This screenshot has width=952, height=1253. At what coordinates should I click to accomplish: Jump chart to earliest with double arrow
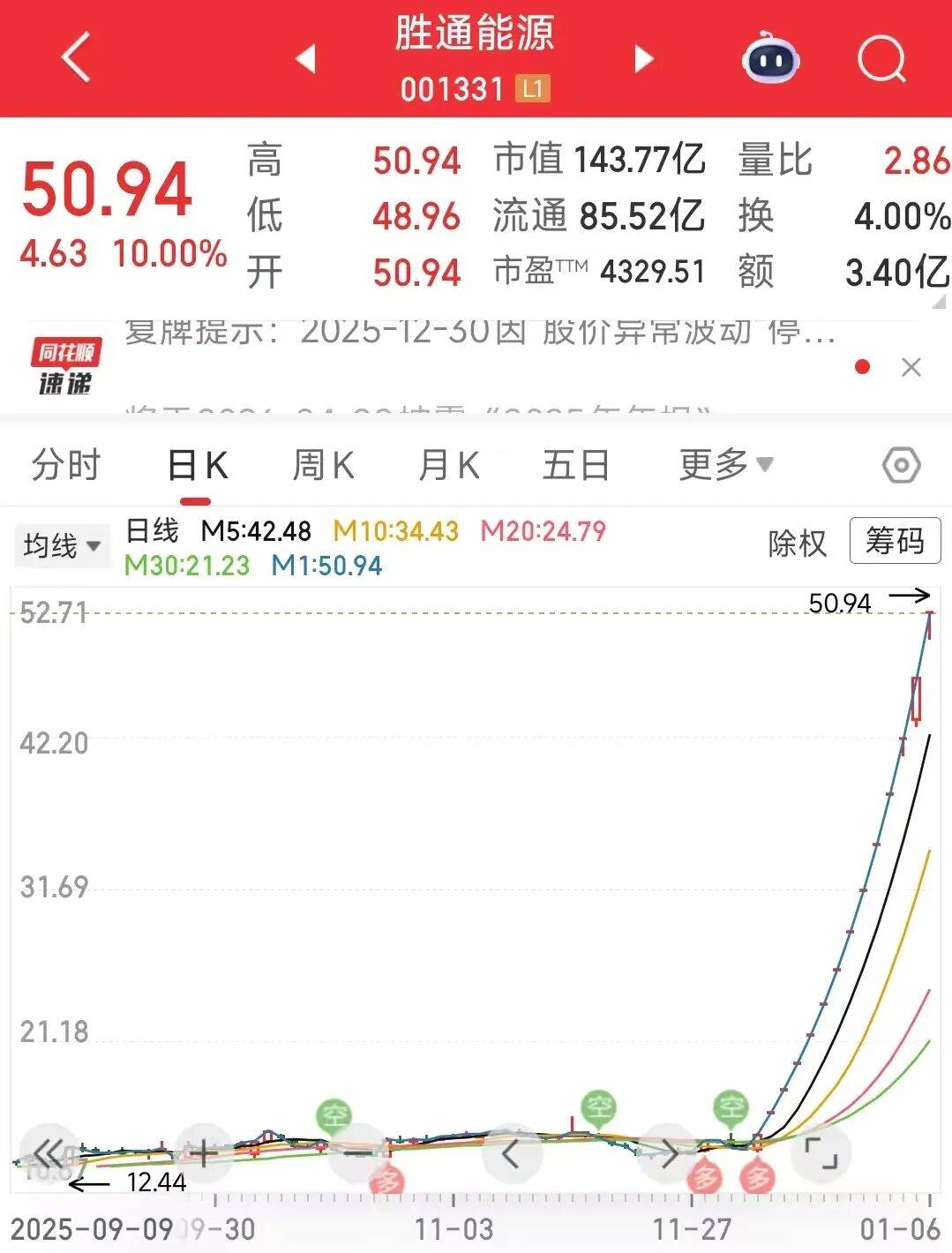(x=49, y=1153)
